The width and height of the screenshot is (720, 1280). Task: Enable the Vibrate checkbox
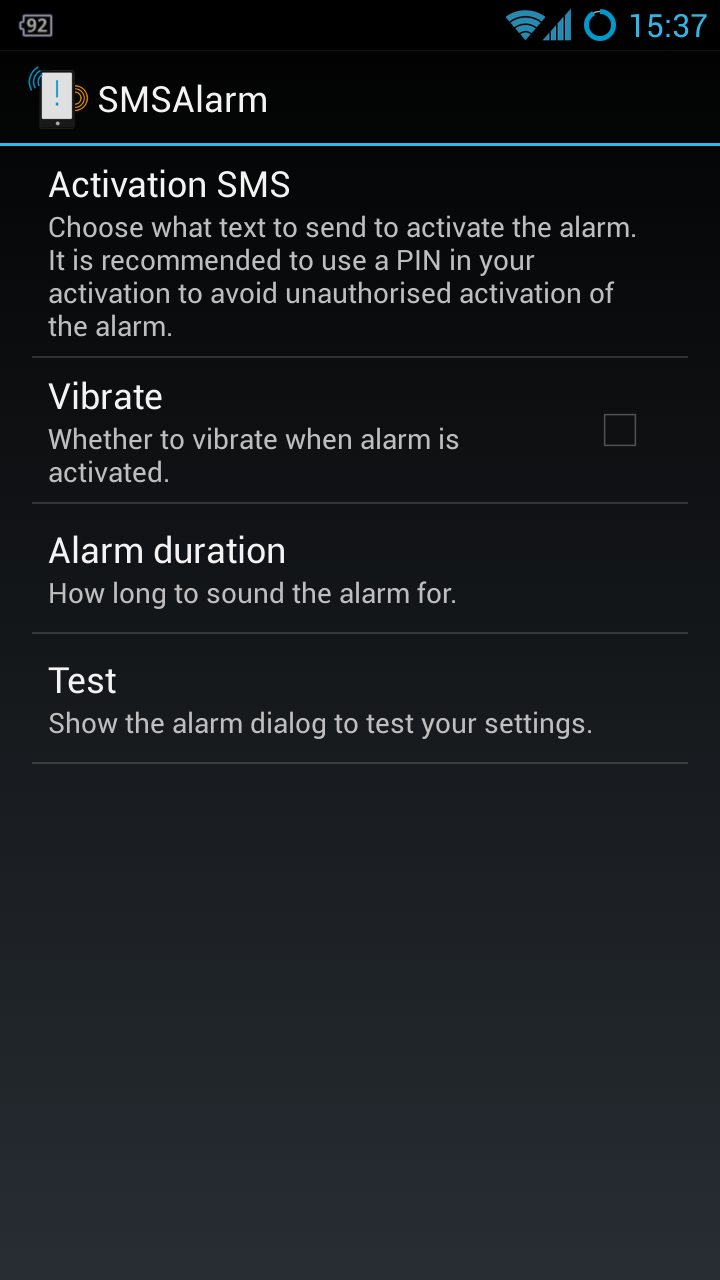(620, 430)
